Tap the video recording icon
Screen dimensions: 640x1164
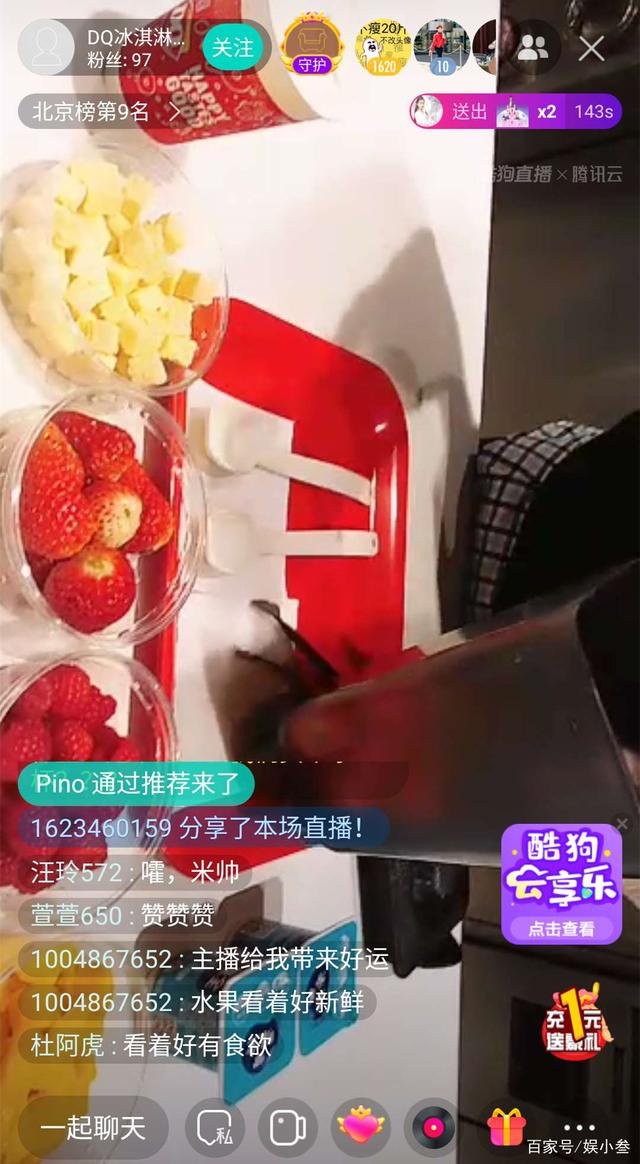(x=288, y=1128)
